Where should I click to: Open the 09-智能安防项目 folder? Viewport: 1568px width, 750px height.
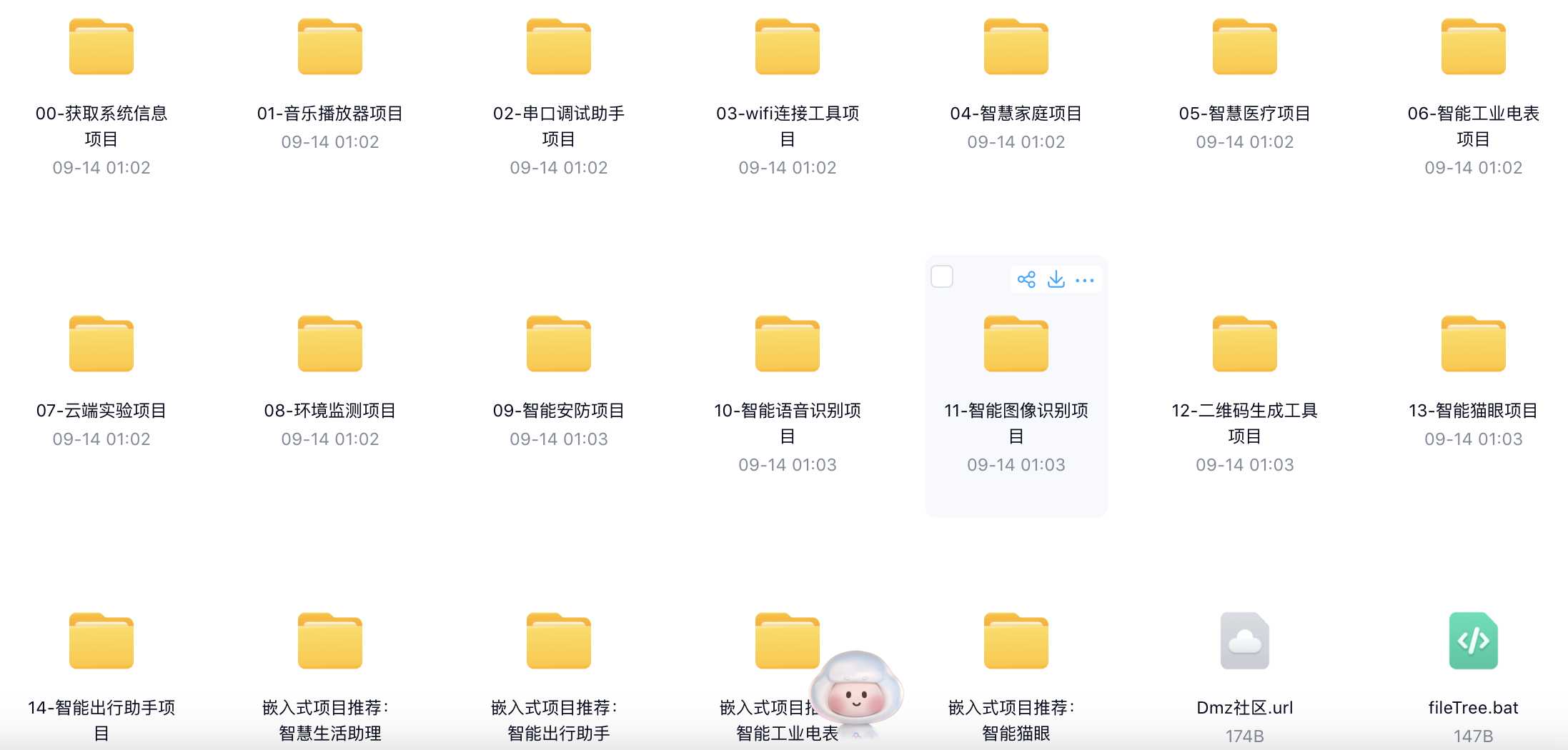558,344
